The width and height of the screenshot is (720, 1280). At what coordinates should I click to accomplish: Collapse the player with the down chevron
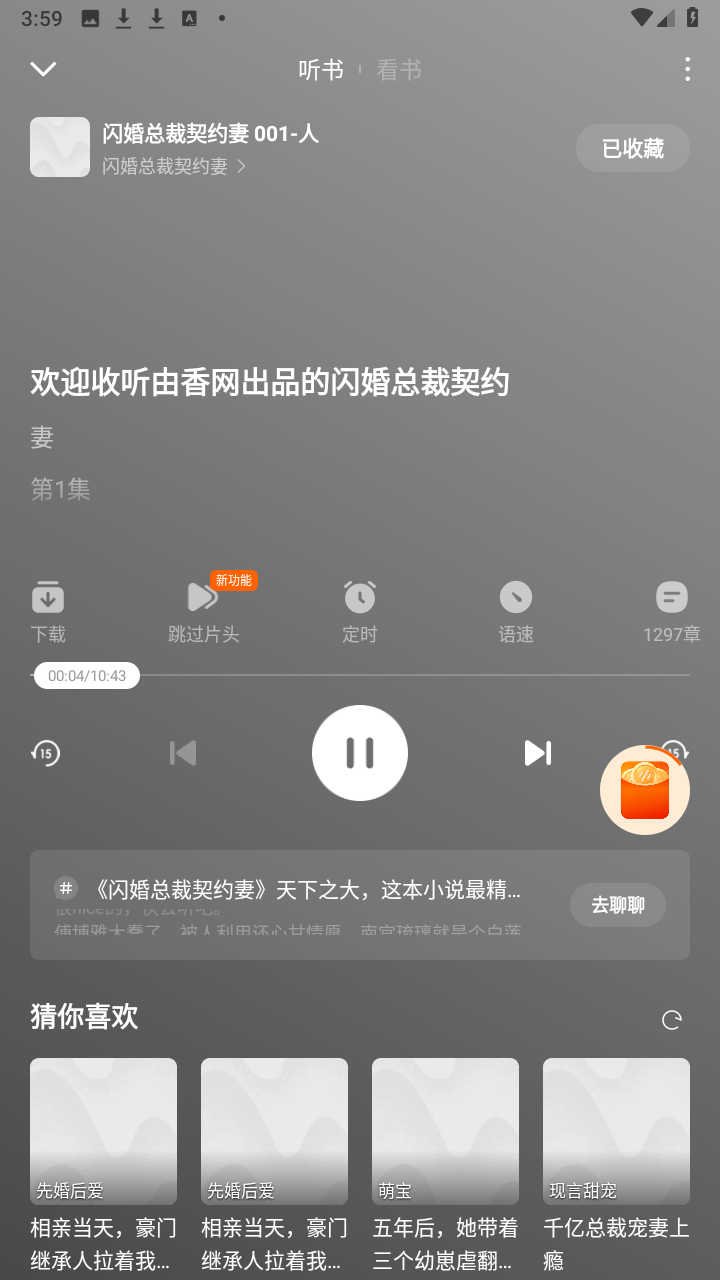tap(43, 69)
